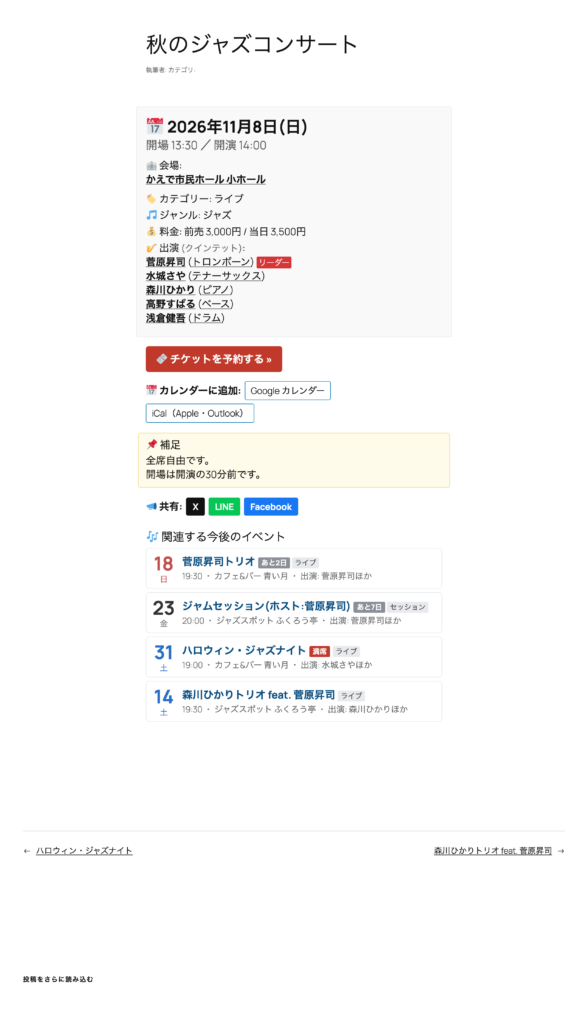Open the テナーサックス instrument link
Screen dimensions: 588x1024
tap(226, 276)
